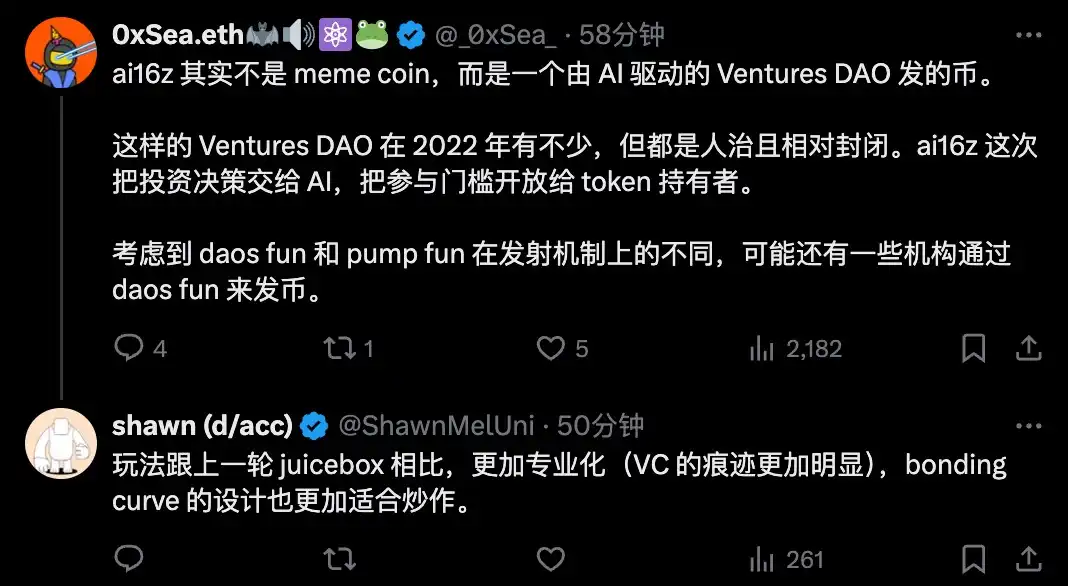Like shawn (d/acc)'s reply
This screenshot has height=586, width=1068.
pyautogui.click(x=551, y=559)
